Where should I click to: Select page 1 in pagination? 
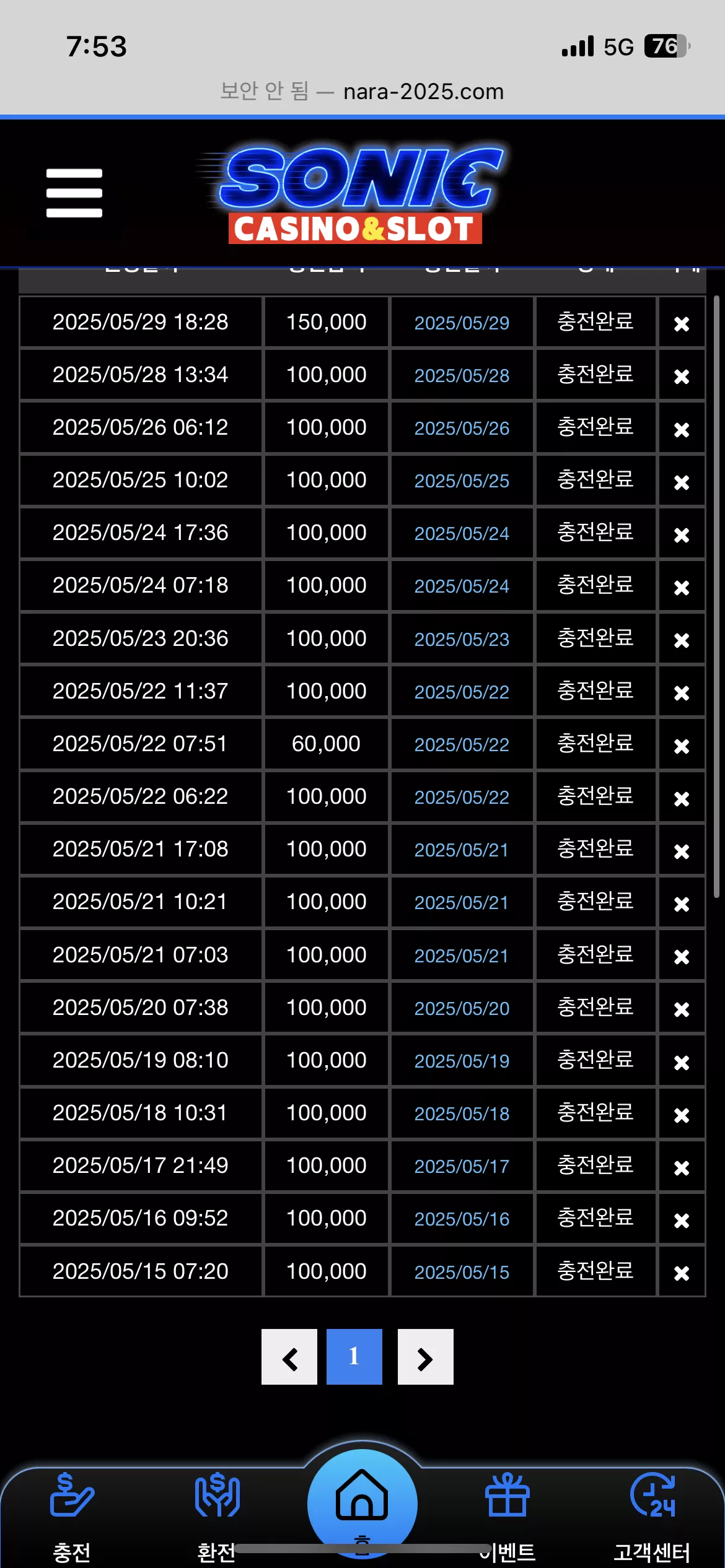354,1357
